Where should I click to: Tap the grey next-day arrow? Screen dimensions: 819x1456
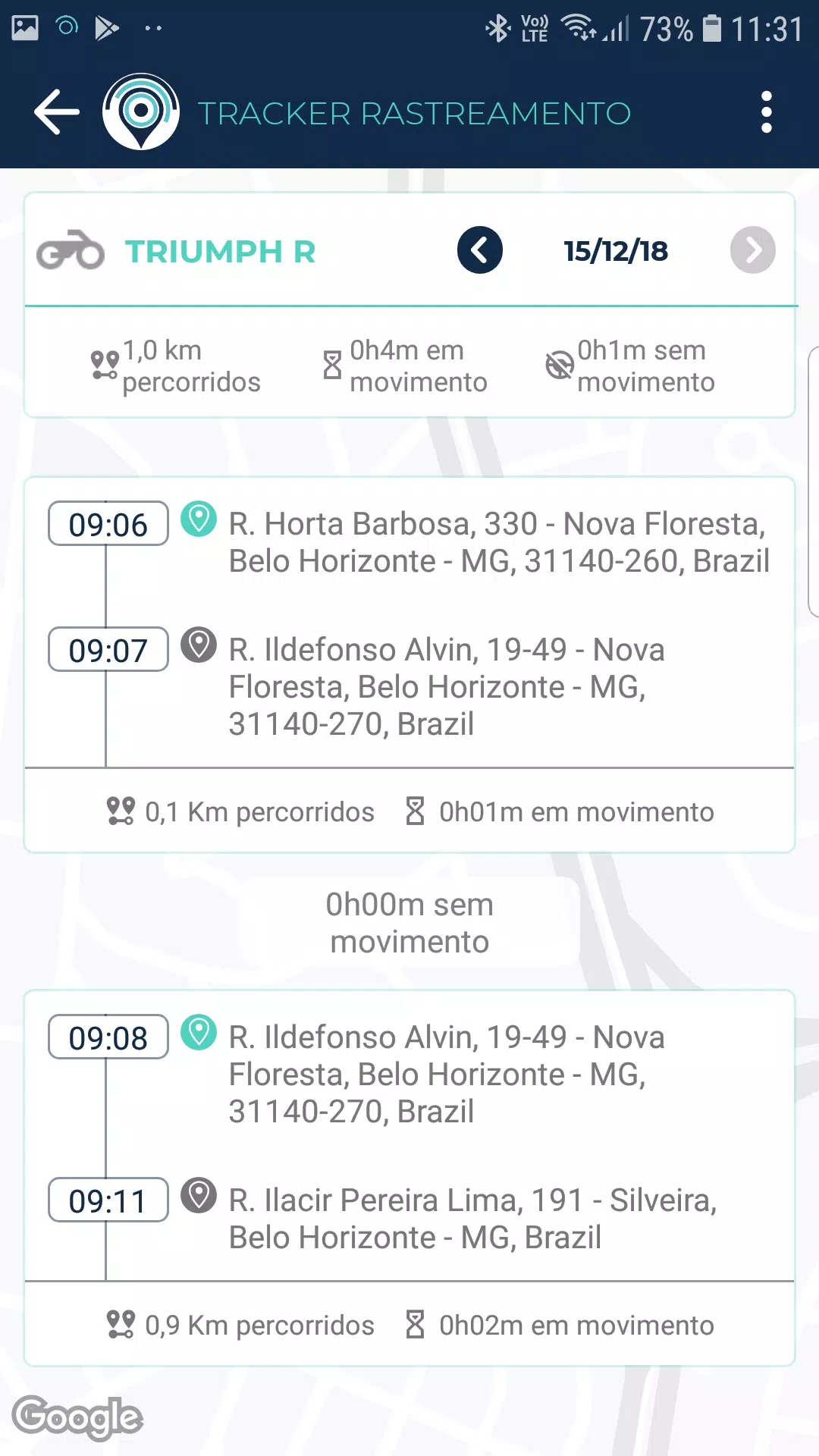752,249
